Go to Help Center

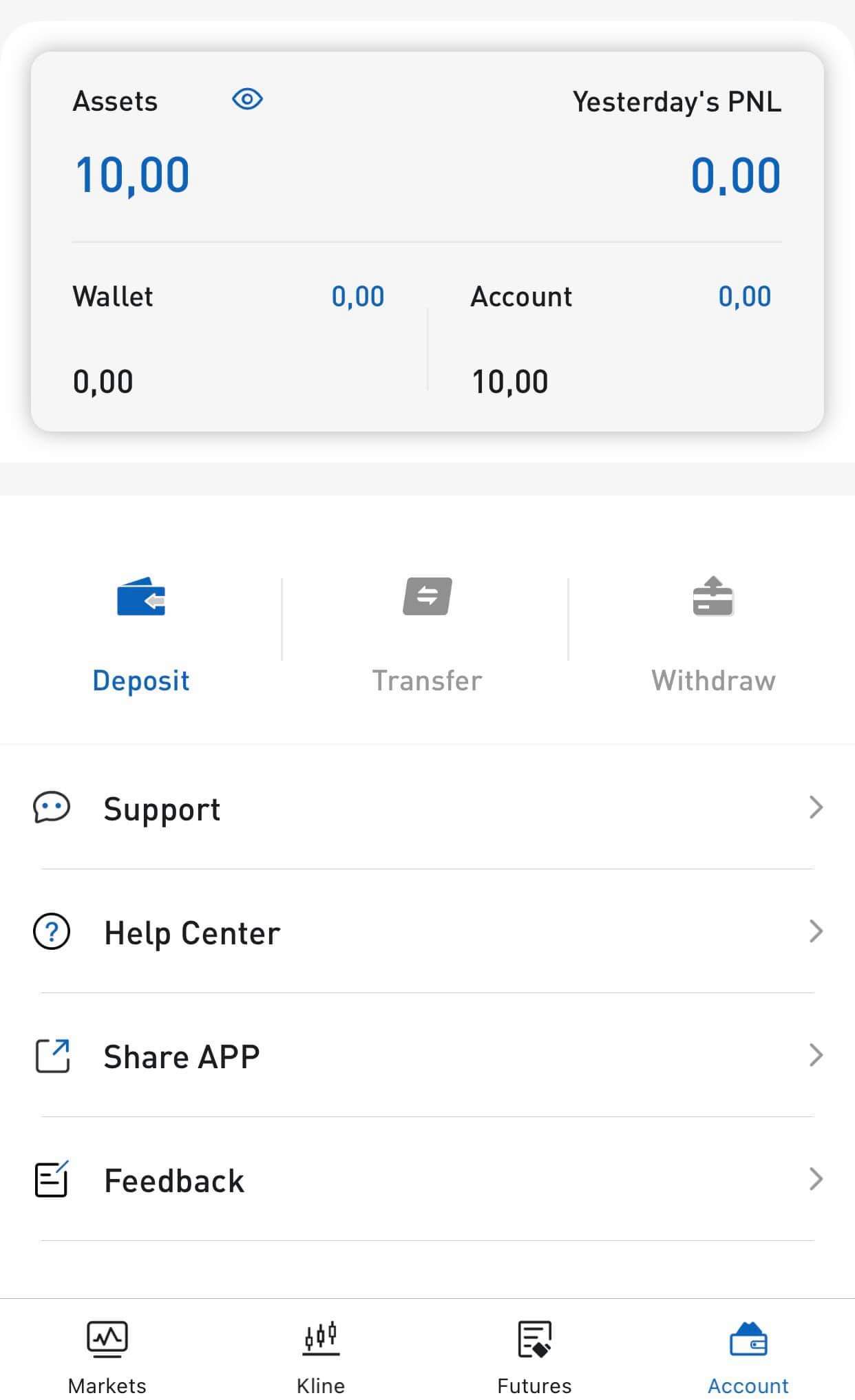tap(427, 932)
